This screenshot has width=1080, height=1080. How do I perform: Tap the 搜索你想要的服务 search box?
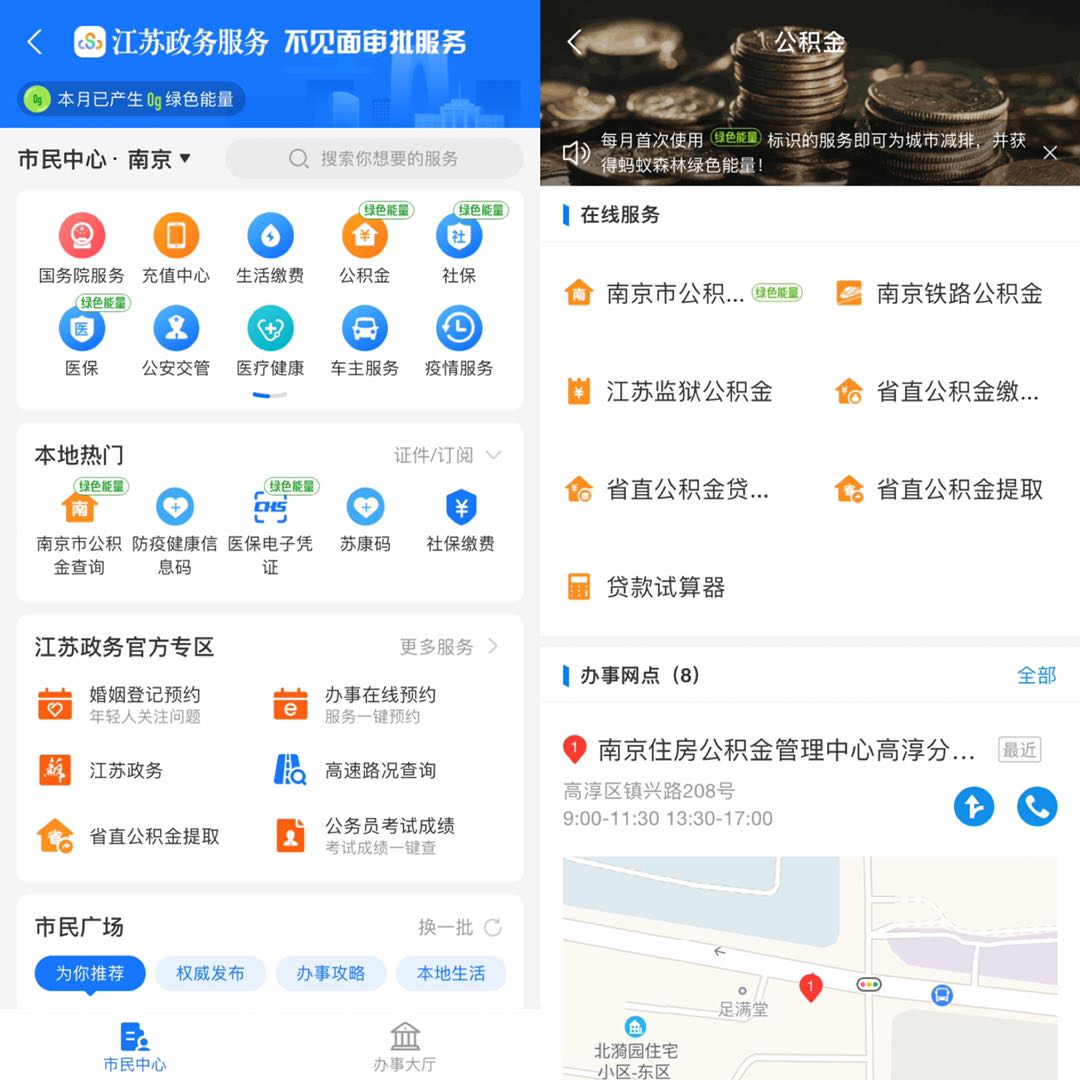pyautogui.click(x=375, y=159)
